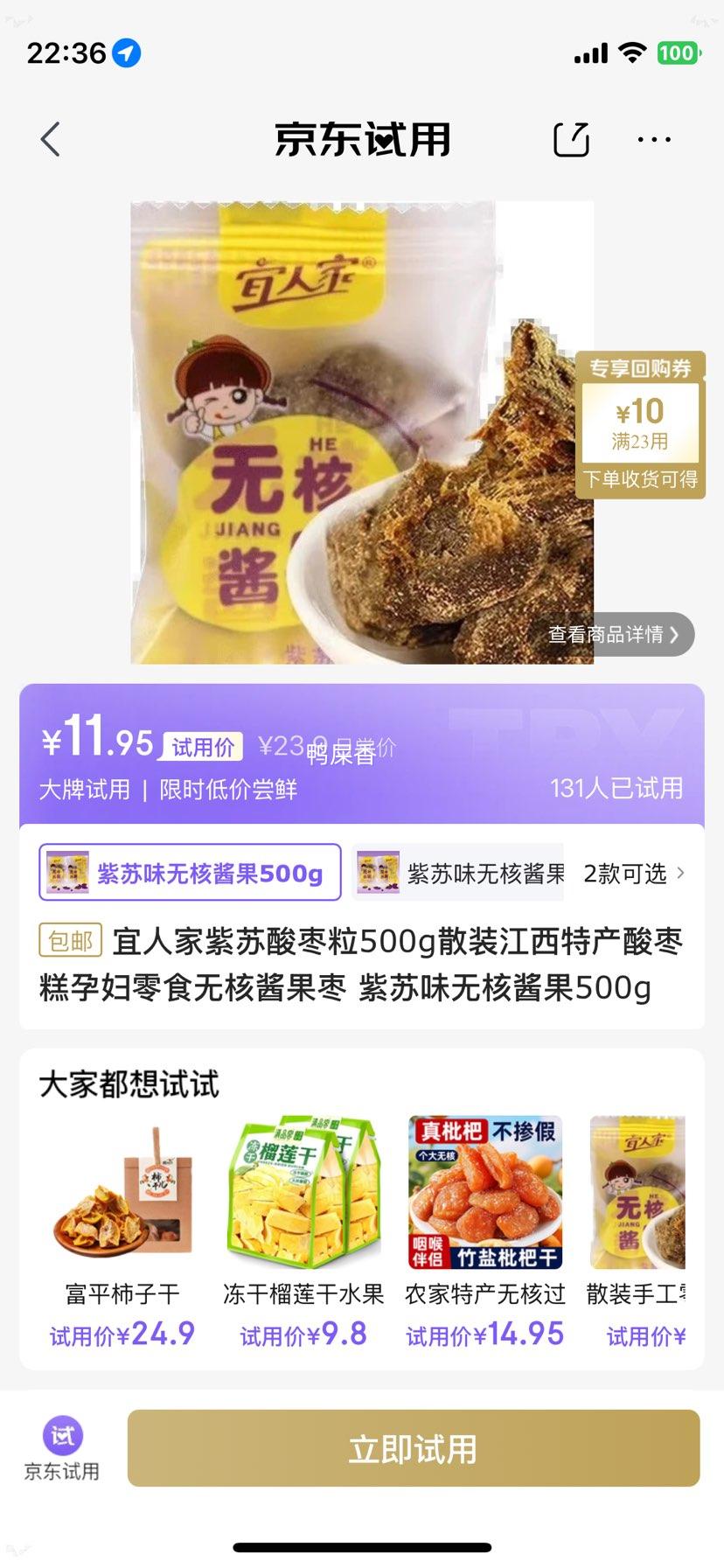Tap the location arrow icon in status bar

click(x=127, y=53)
